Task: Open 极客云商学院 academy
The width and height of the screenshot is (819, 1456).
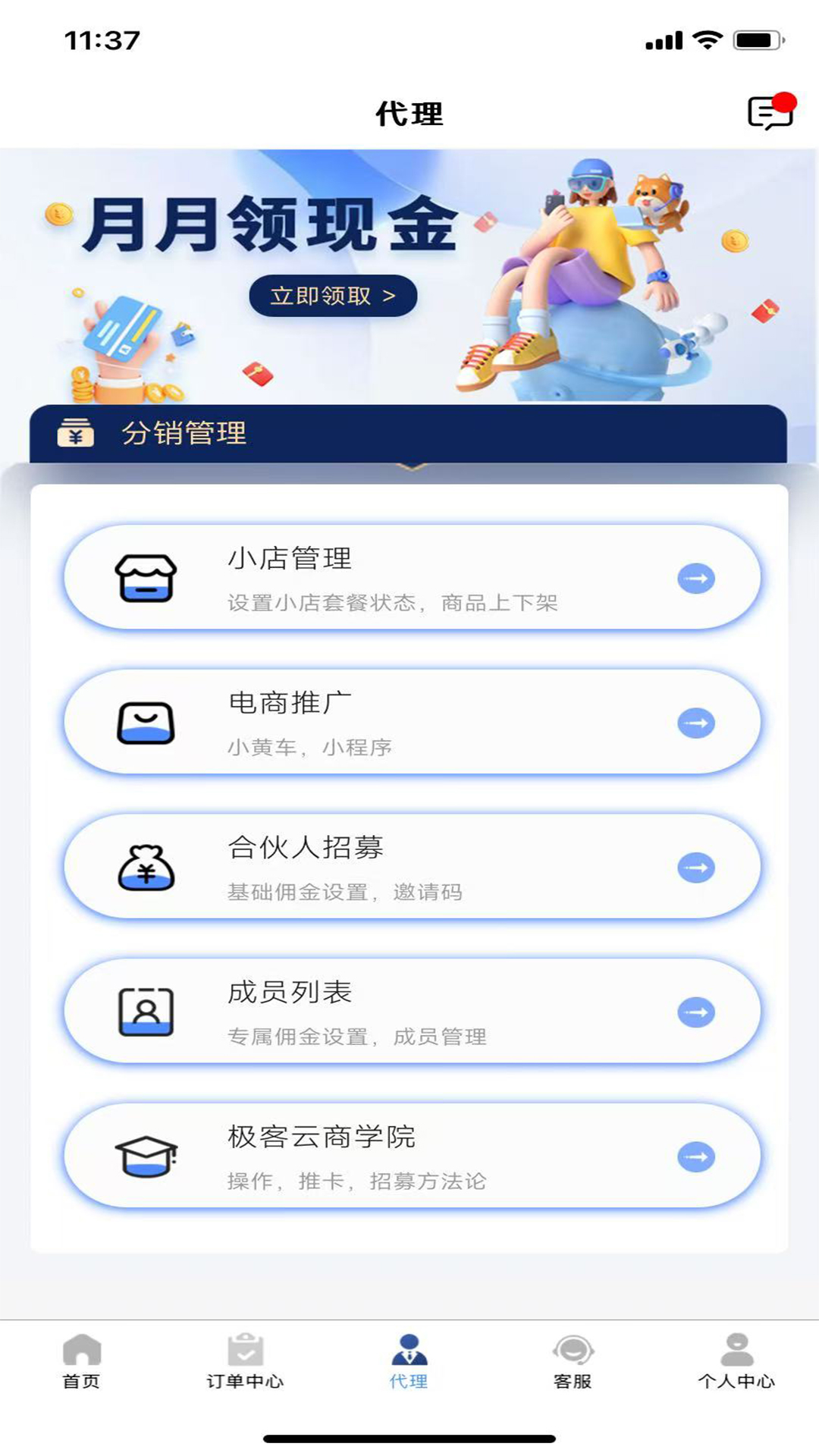Action: point(412,1156)
